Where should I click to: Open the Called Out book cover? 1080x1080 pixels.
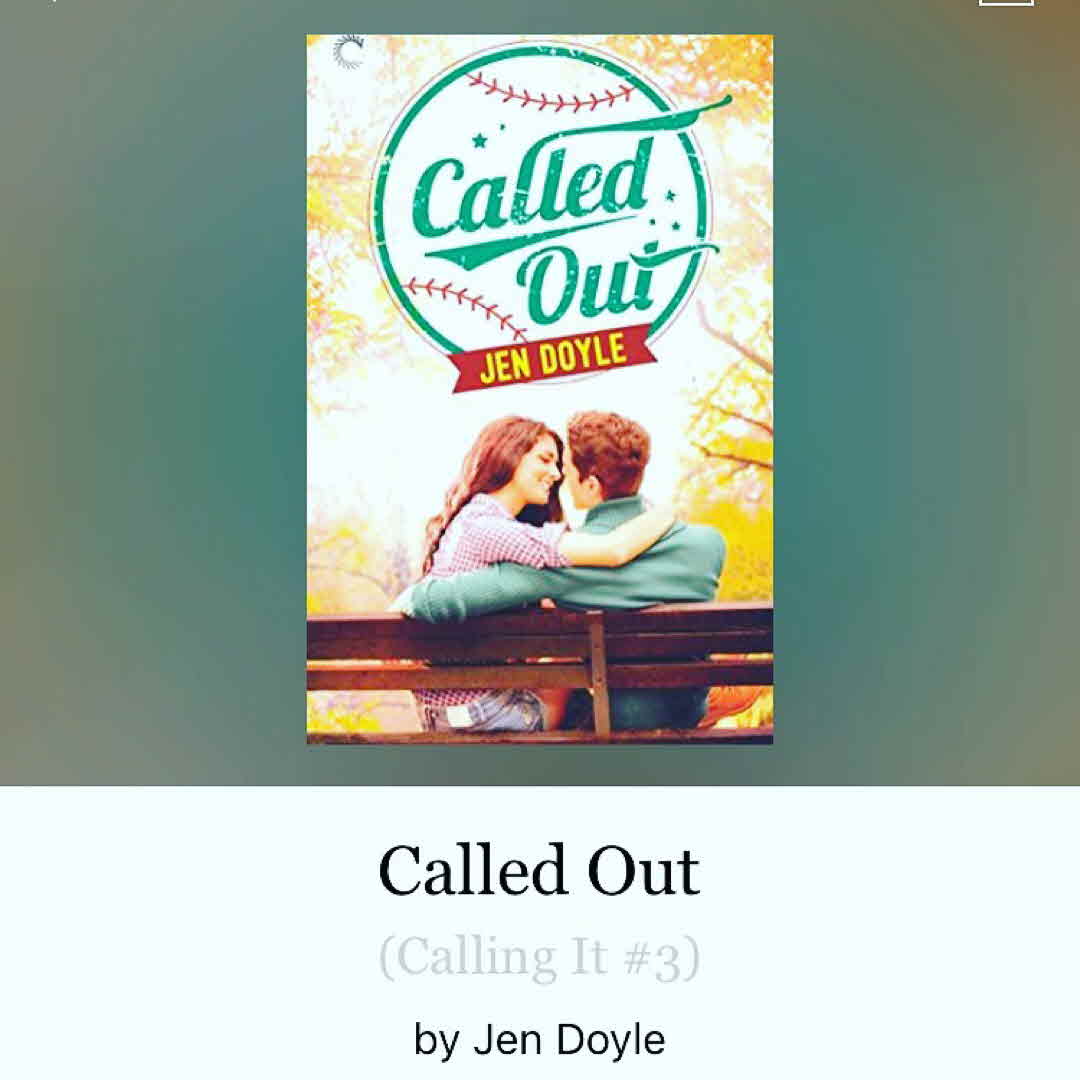click(x=539, y=390)
